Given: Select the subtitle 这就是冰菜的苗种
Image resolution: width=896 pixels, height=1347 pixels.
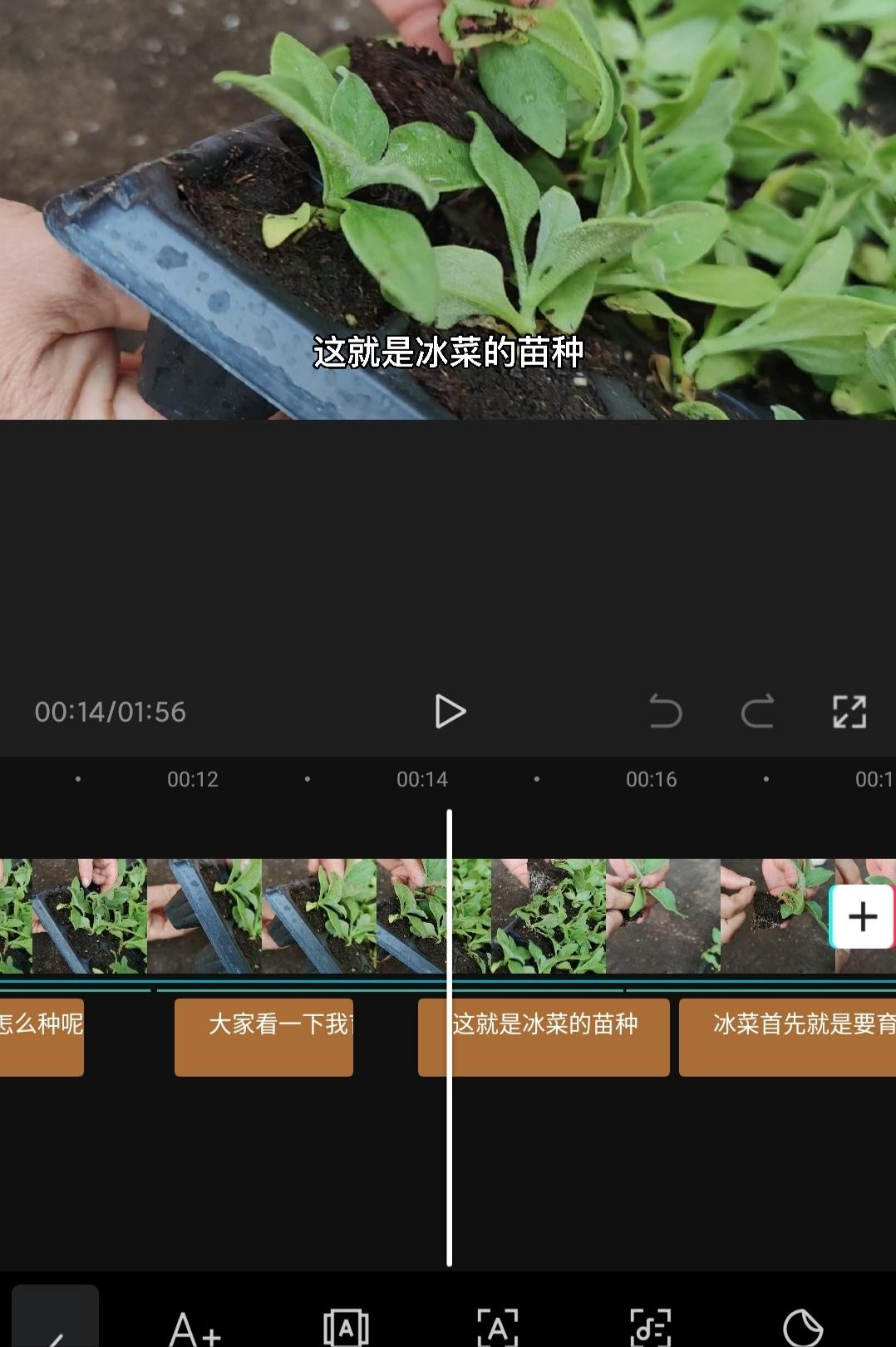Looking at the screenshot, I should click(x=544, y=1035).
